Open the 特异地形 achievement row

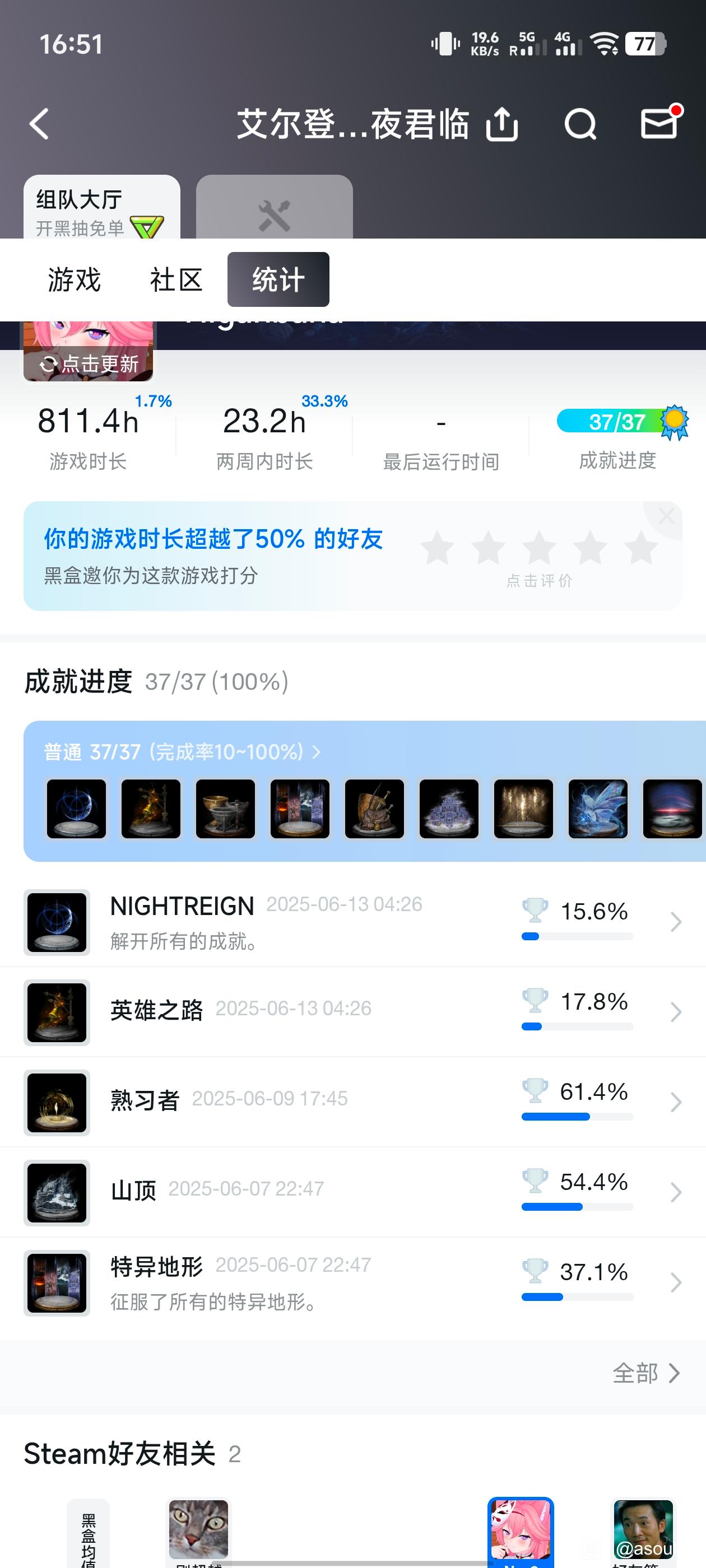(x=352, y=1282)
